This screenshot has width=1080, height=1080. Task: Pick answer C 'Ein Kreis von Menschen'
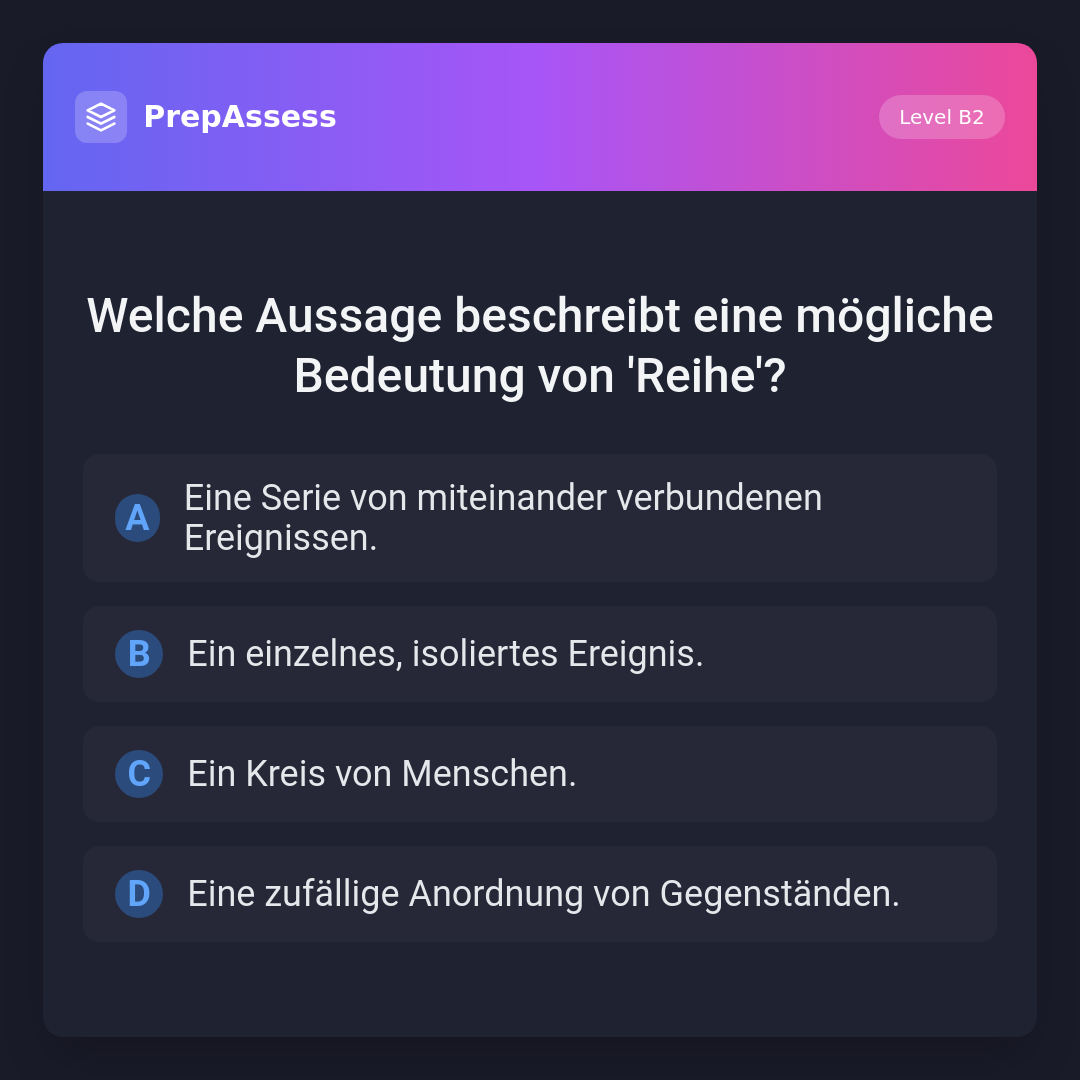point(540,774)
